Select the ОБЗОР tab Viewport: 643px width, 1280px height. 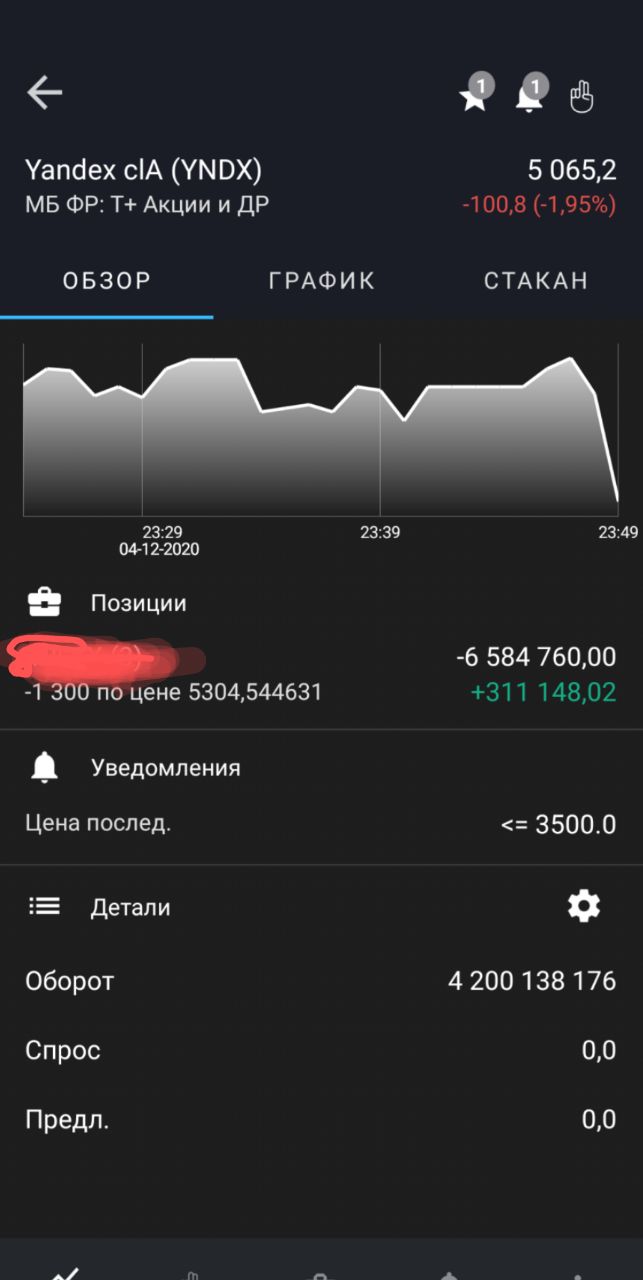107,281
